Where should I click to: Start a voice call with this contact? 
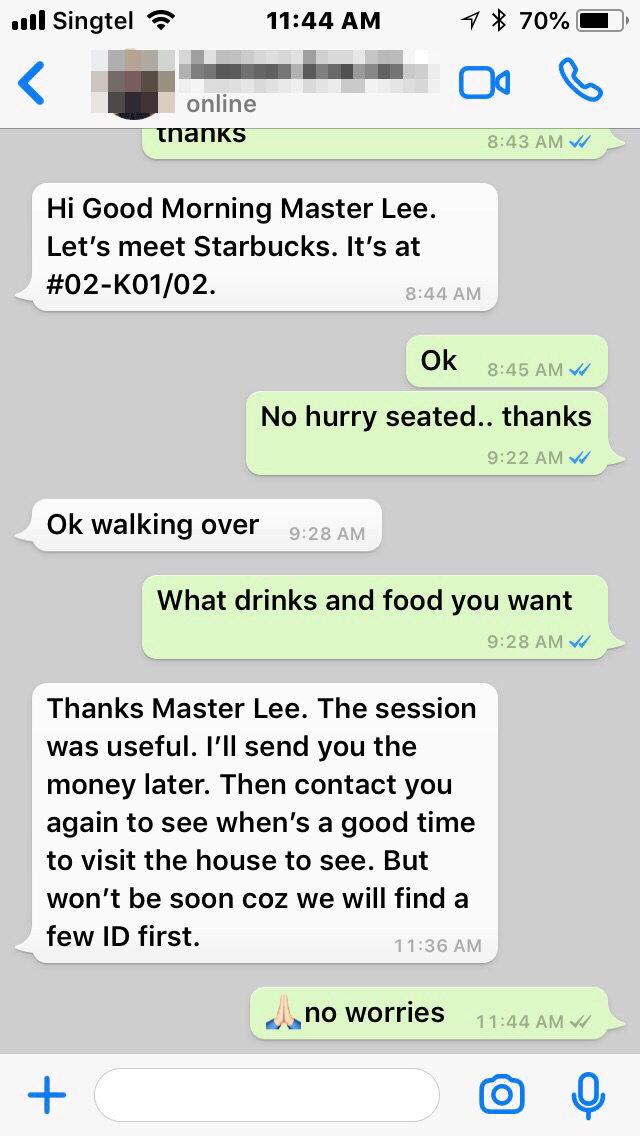click(581, 80)
